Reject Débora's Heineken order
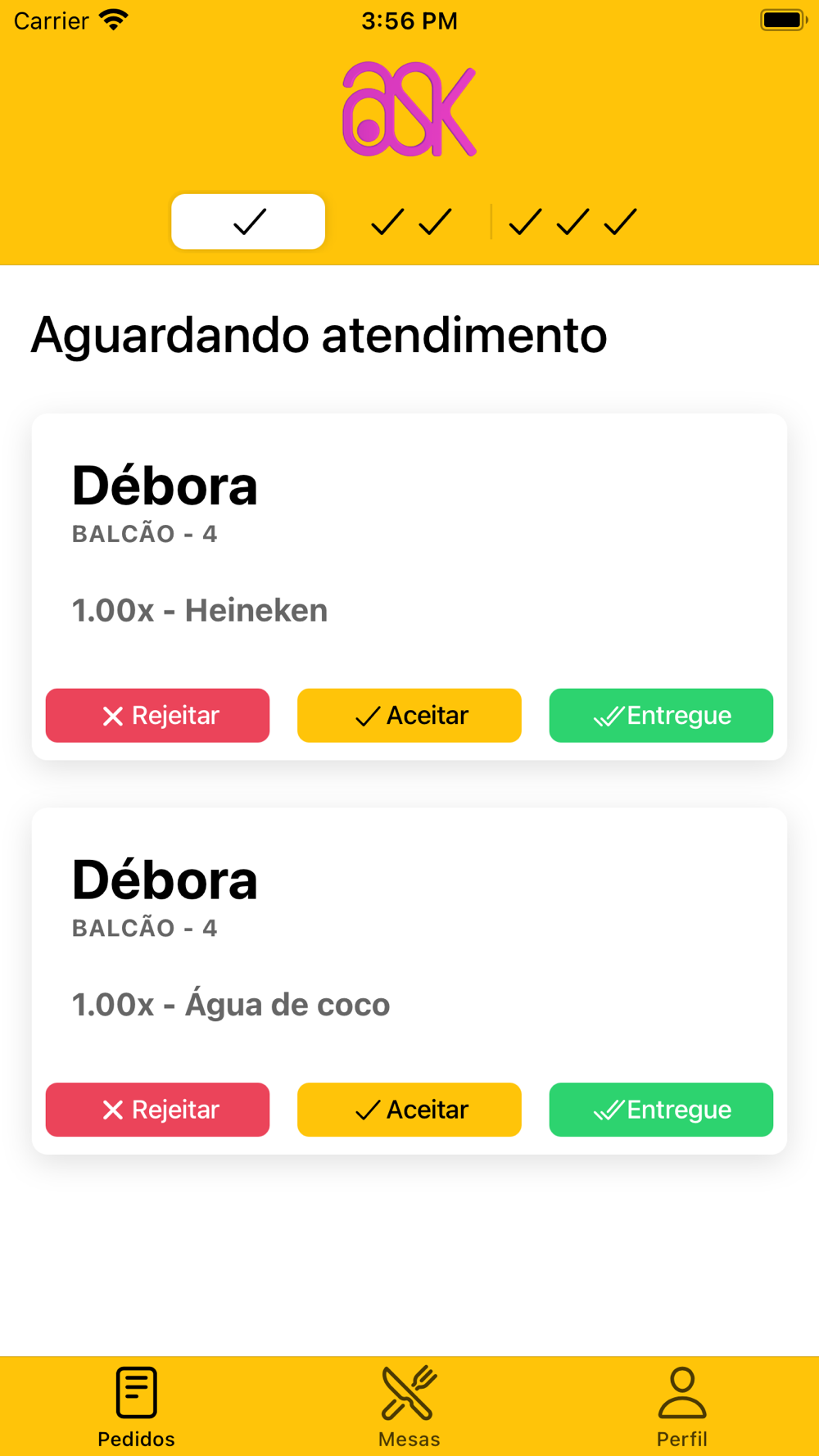This screenshot has width=819, height=1456. (157, 716)
